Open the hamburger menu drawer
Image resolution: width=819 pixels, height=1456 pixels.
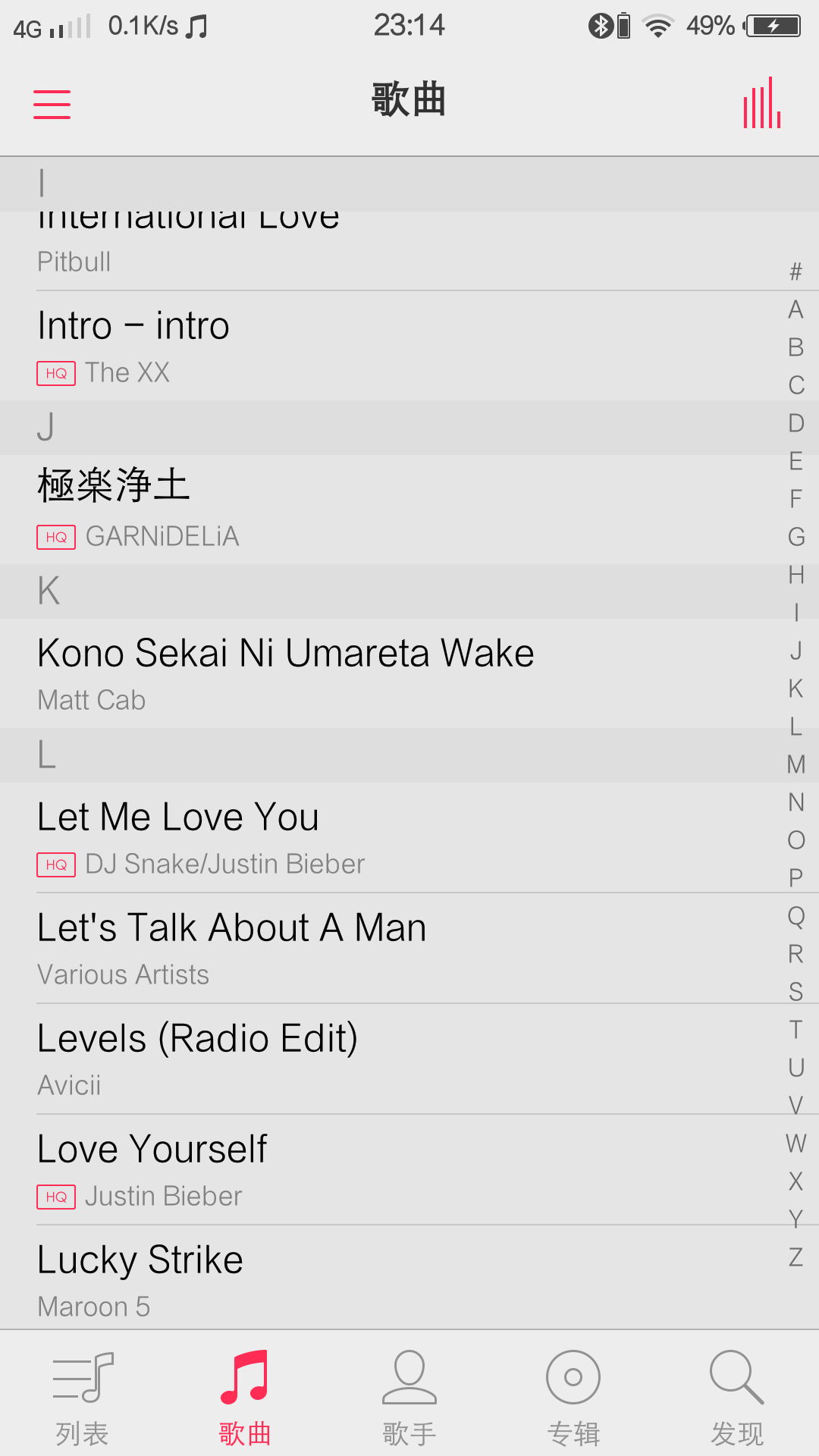[52, 104]
